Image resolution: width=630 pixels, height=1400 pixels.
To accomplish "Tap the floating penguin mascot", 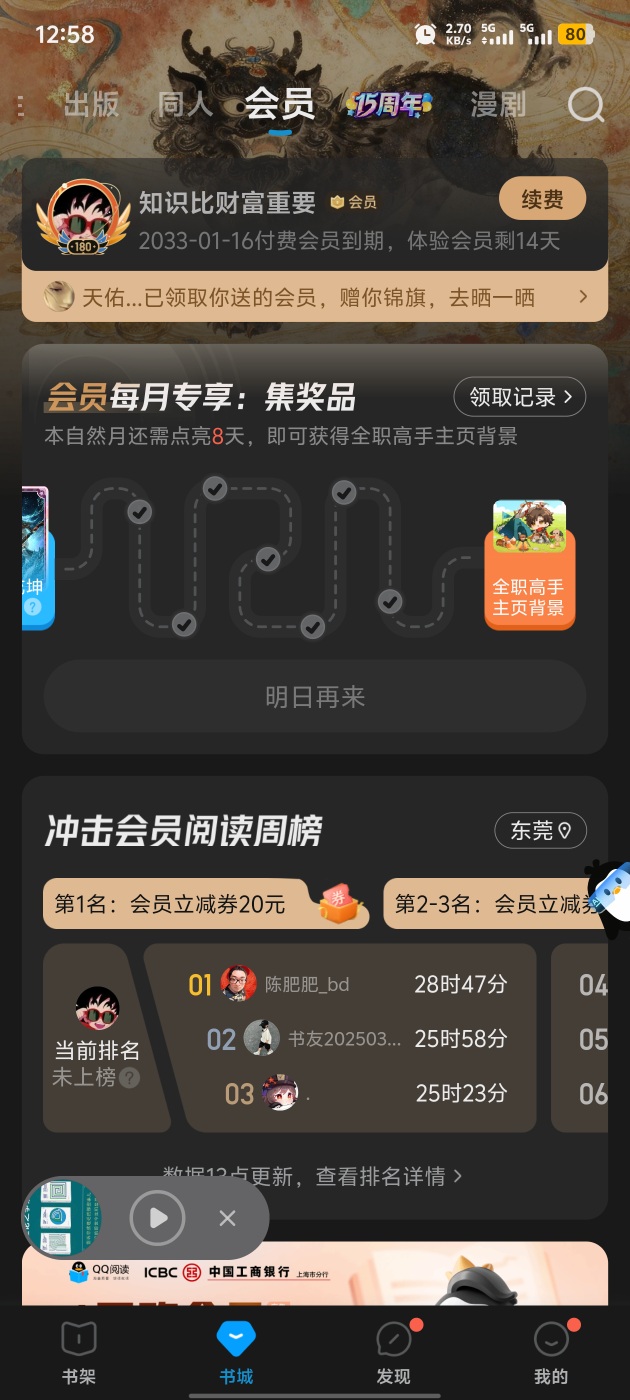I will pos(608,895).
